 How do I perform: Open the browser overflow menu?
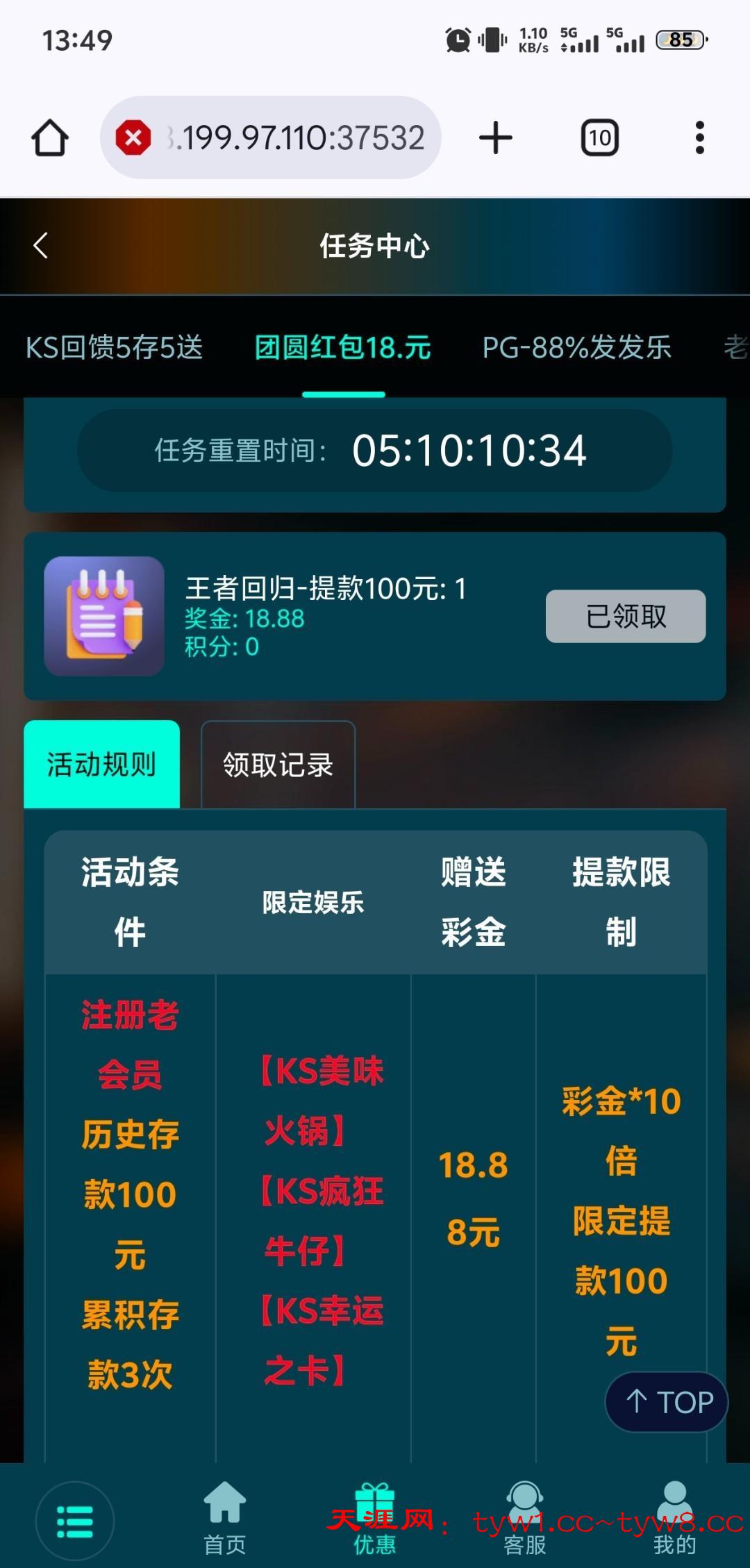click(x=699, y=137)
